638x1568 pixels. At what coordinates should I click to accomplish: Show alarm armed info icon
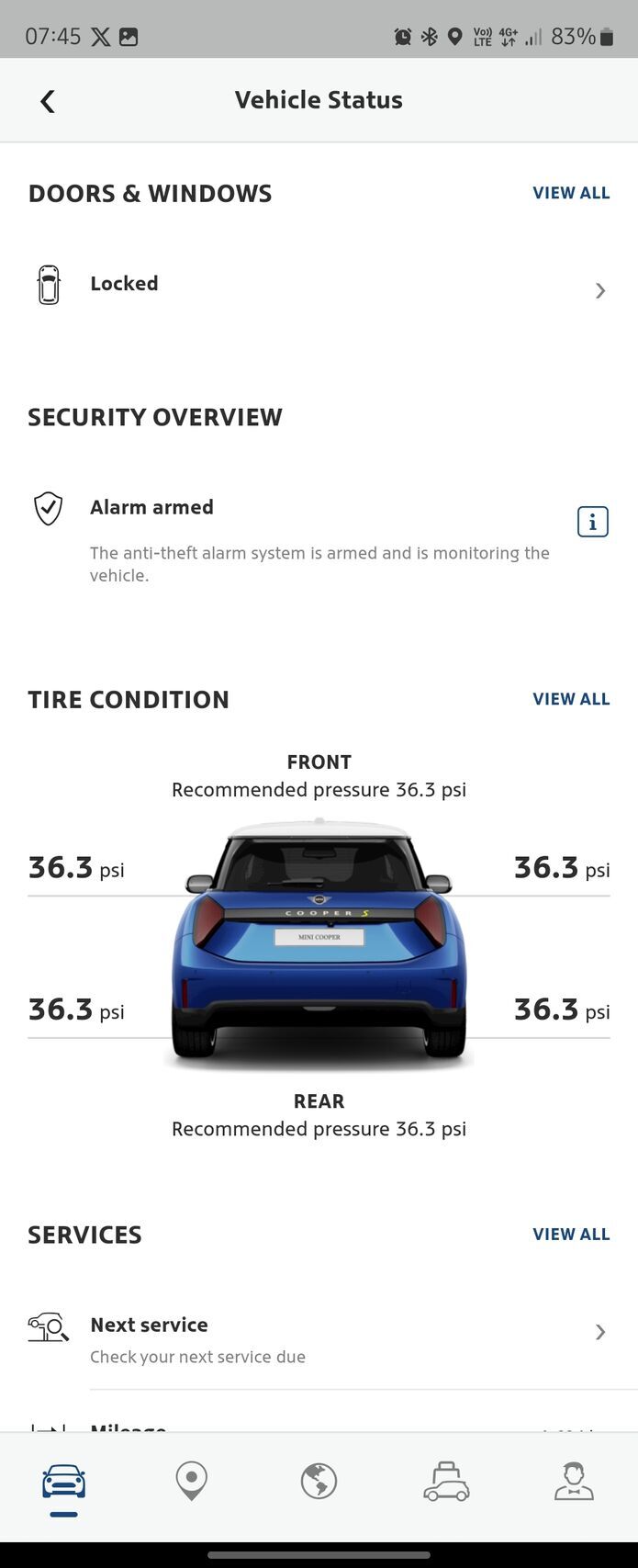592,522
